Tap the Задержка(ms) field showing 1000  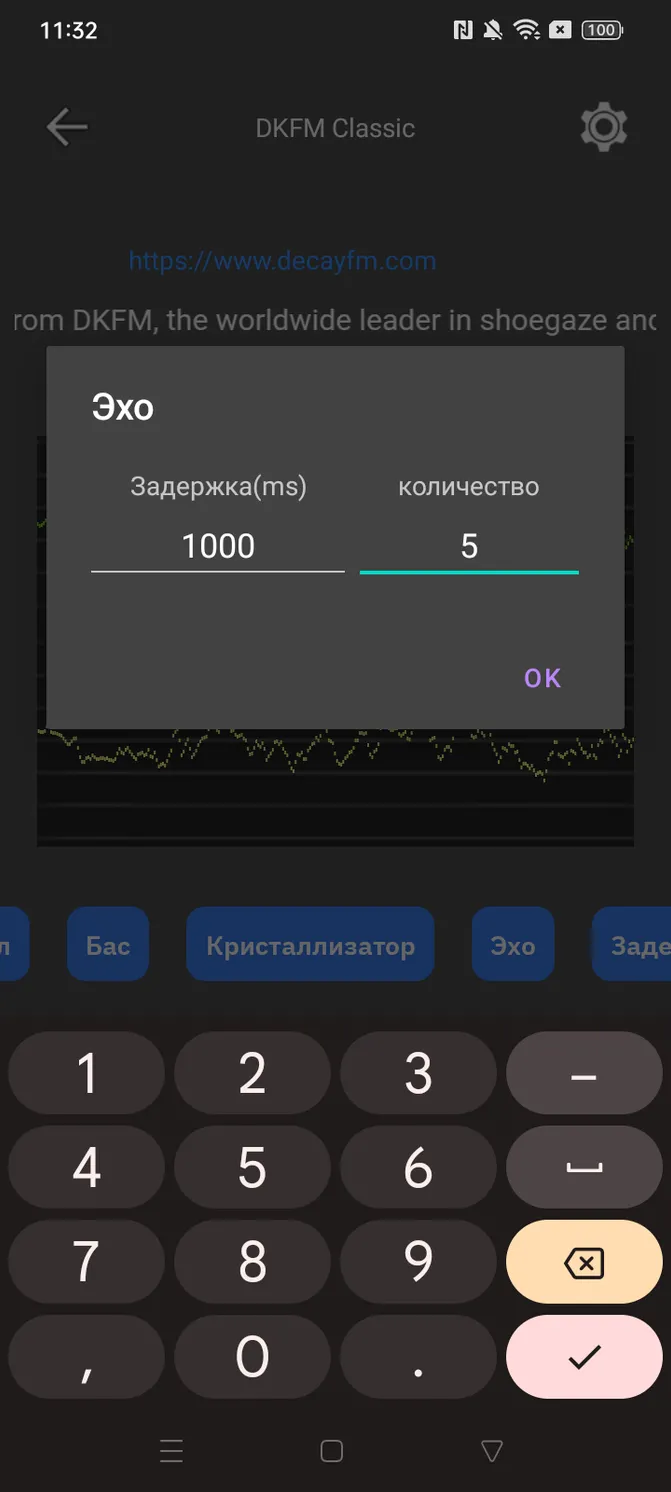[x=218, y=546]
